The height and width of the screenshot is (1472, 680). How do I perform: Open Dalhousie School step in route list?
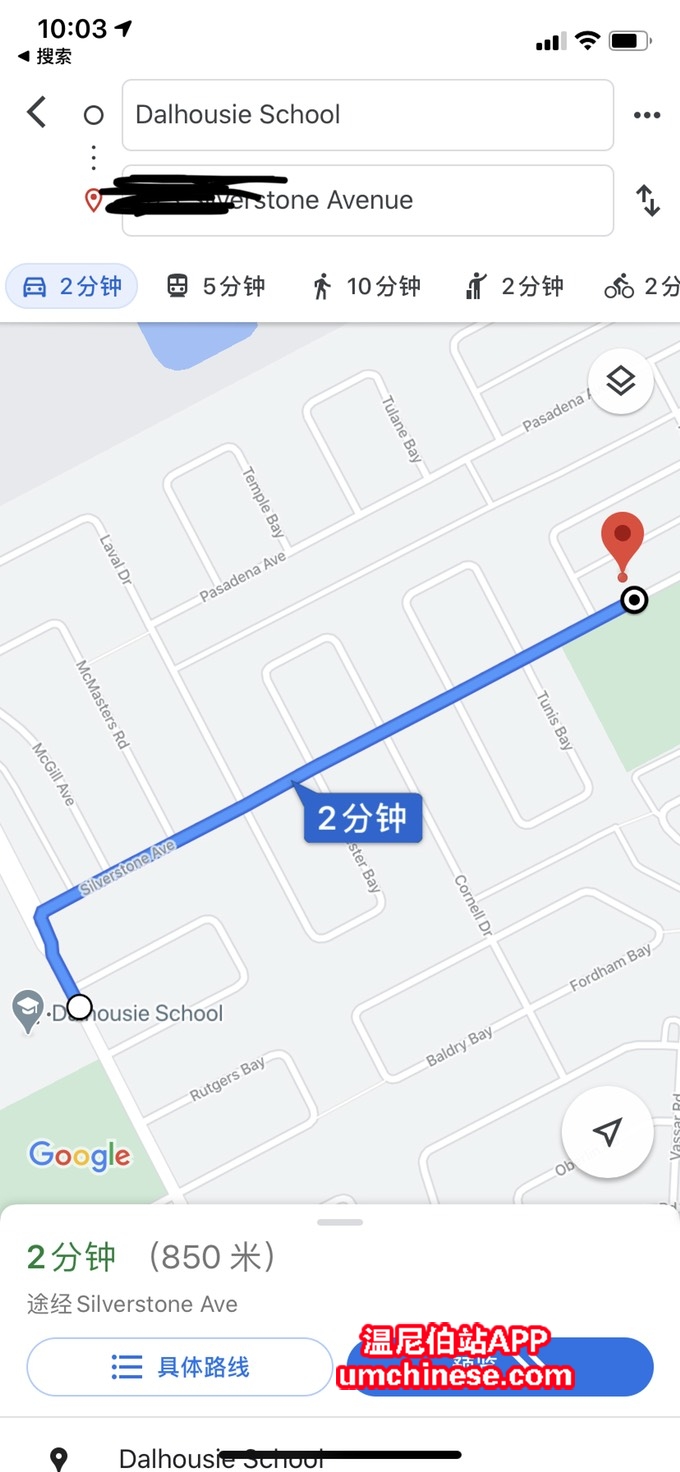click(x=220, y=1458)
